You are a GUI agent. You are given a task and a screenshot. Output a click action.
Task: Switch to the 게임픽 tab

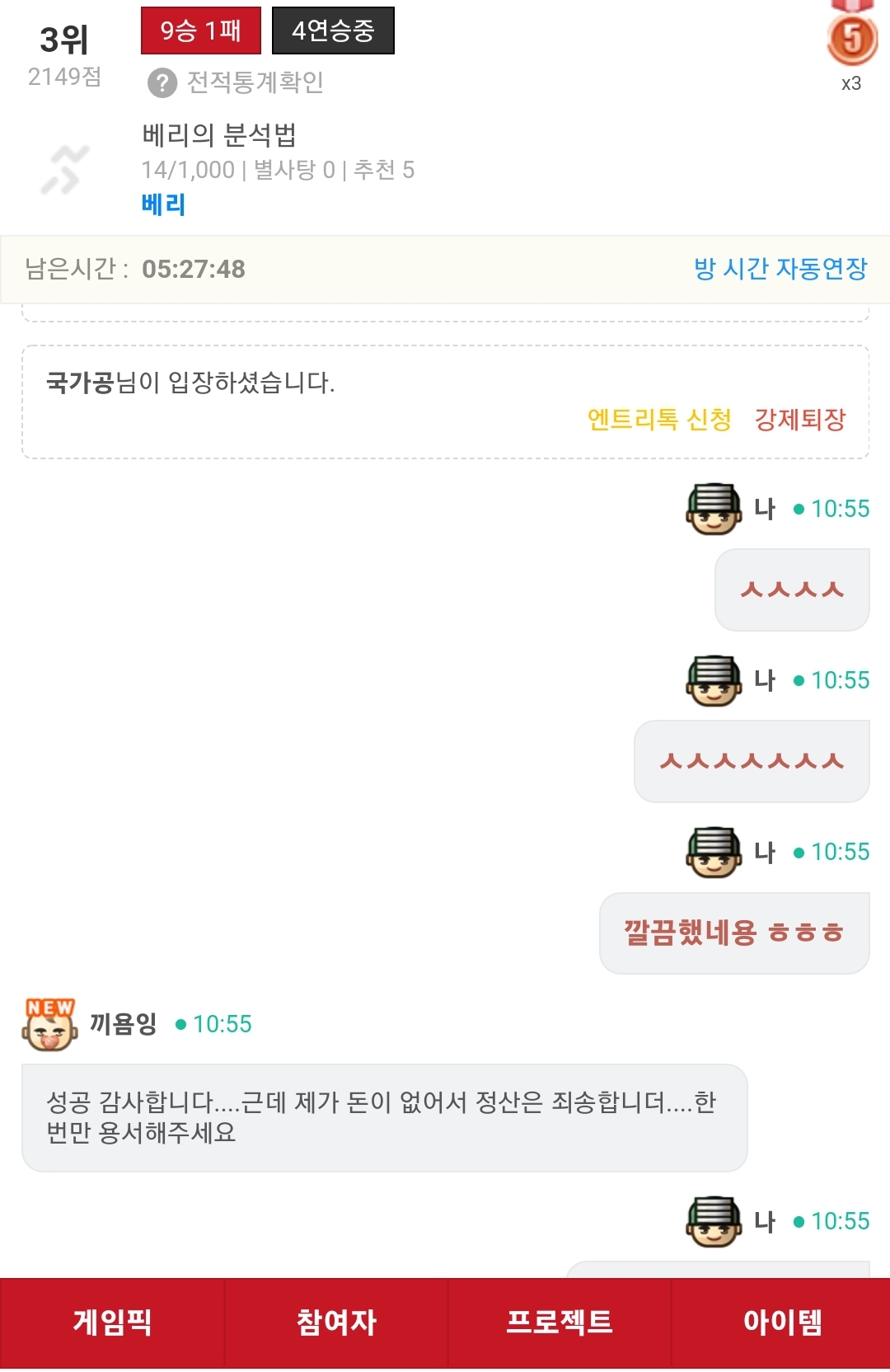coord(112,1323)
